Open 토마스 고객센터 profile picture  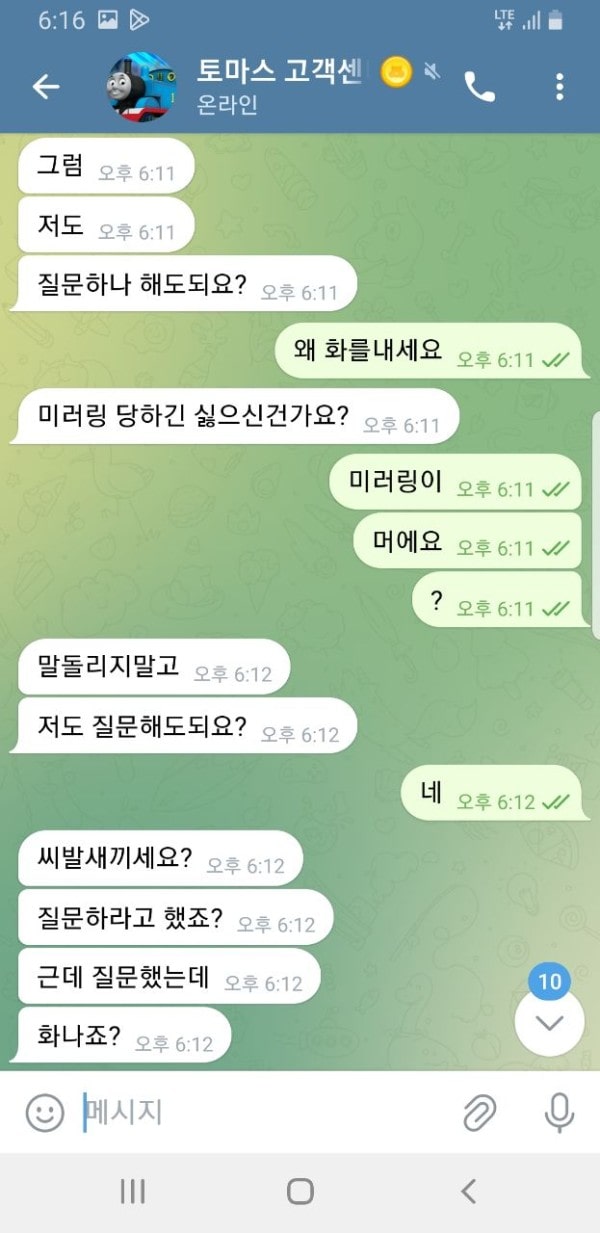click(x=140, y=87)
